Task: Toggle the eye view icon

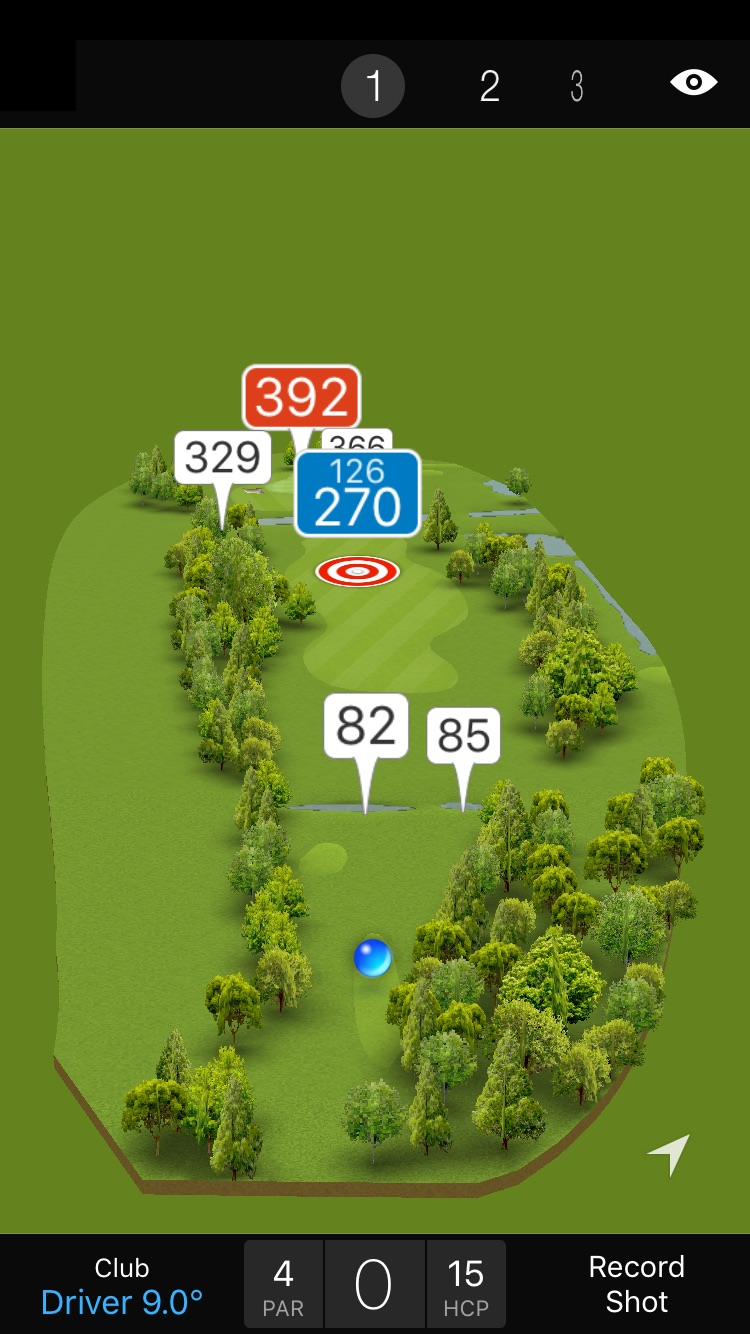Action: pyautogui.click(x=693, y=83)
